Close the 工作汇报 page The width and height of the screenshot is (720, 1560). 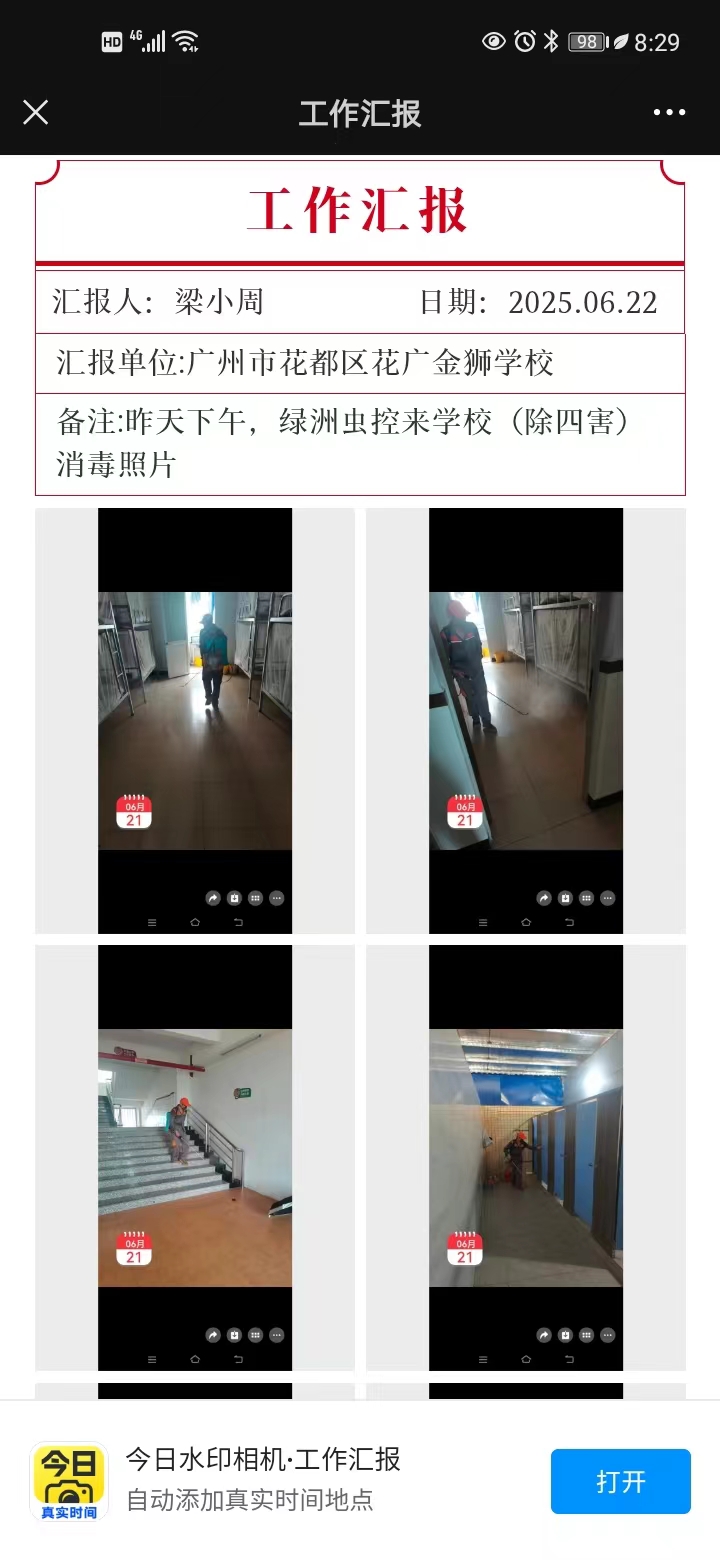(x=36, y=112)
